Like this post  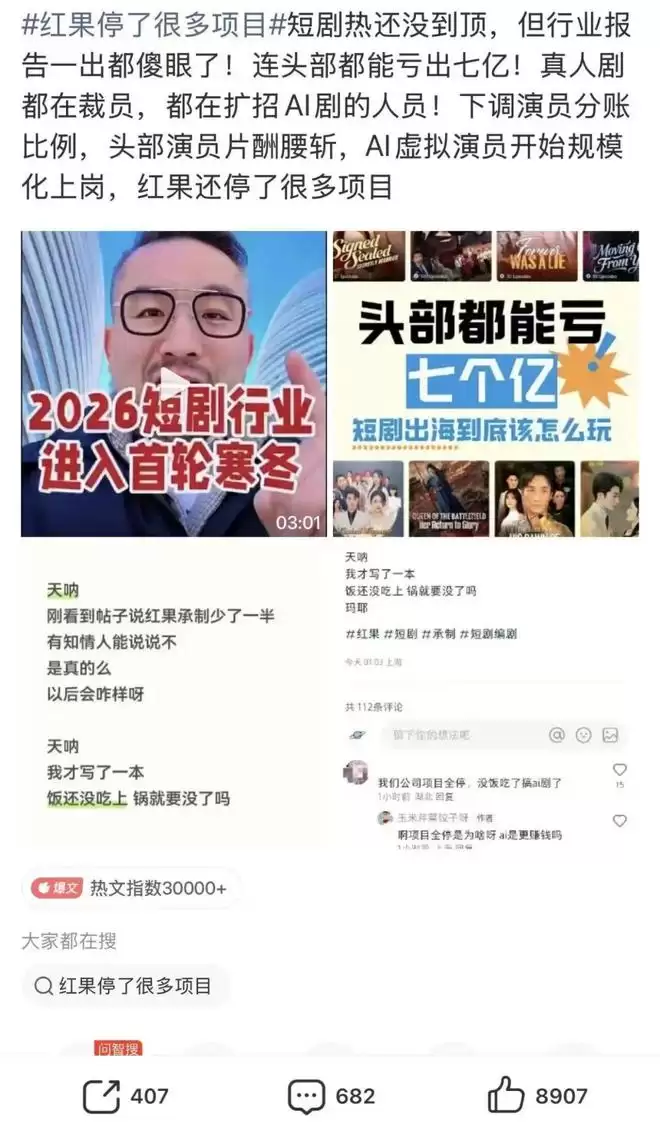pos(537,1096)
